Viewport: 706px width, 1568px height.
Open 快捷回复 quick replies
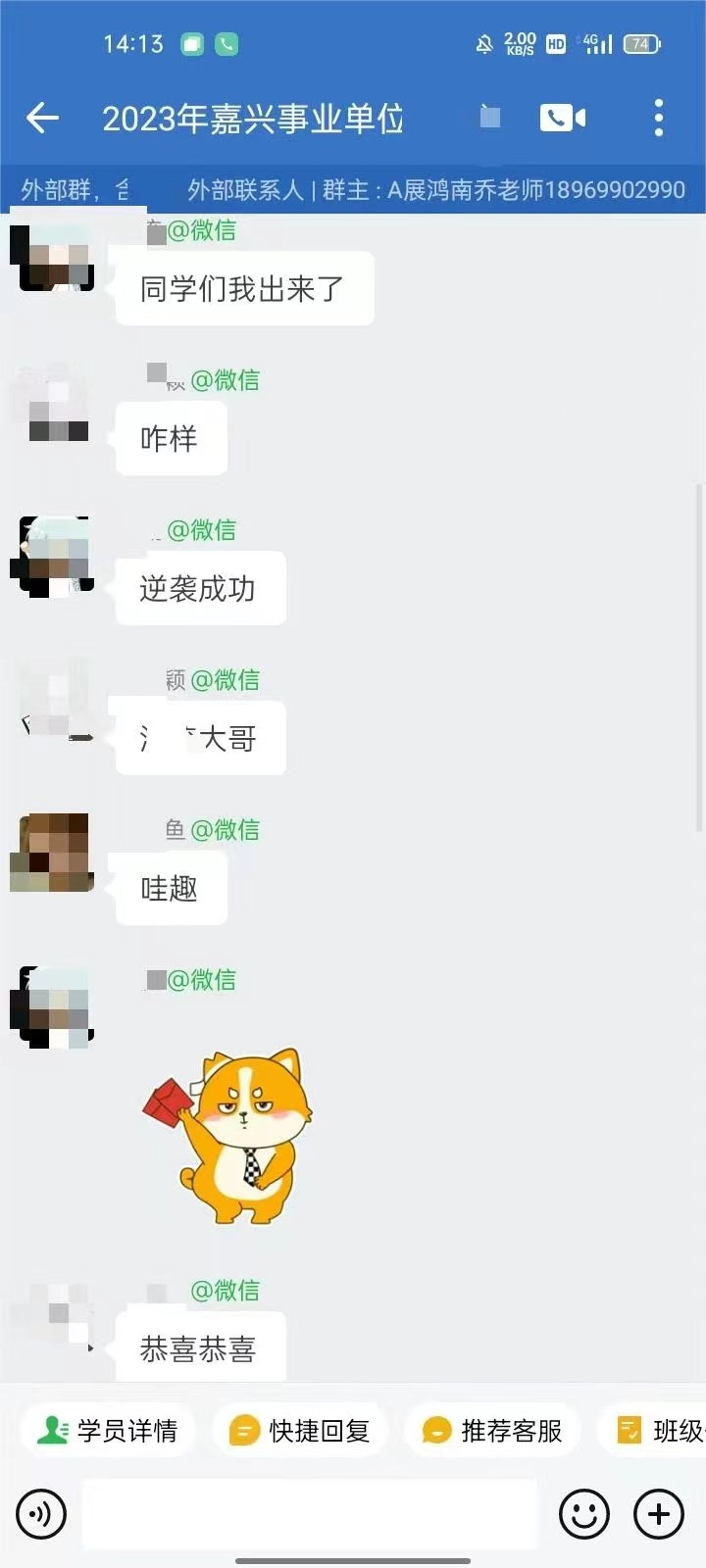pyautogui.click(x=300, y=1431)
